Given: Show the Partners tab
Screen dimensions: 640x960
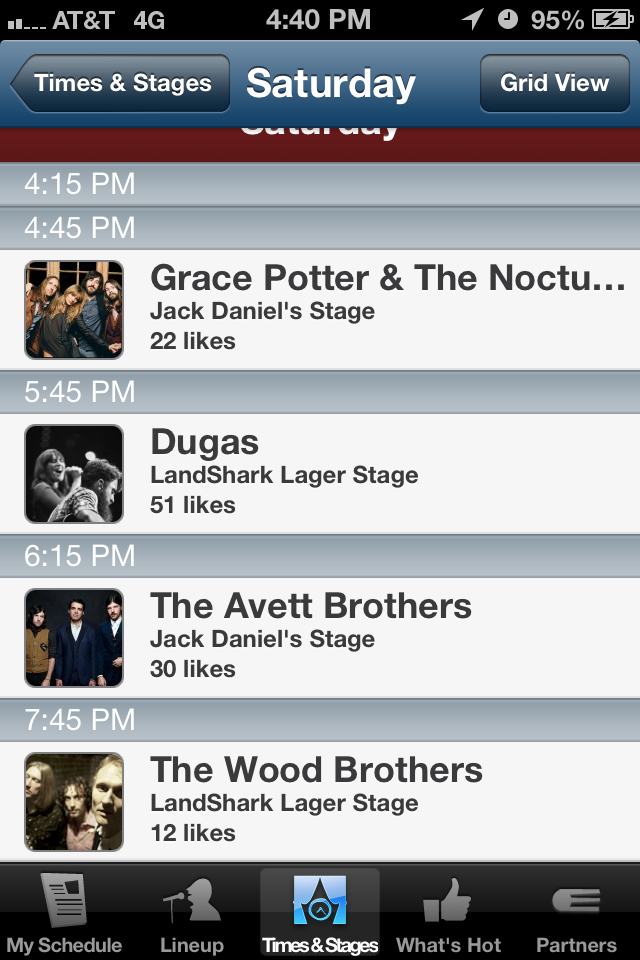Looking at the screenshot, I should coord(576,914).
